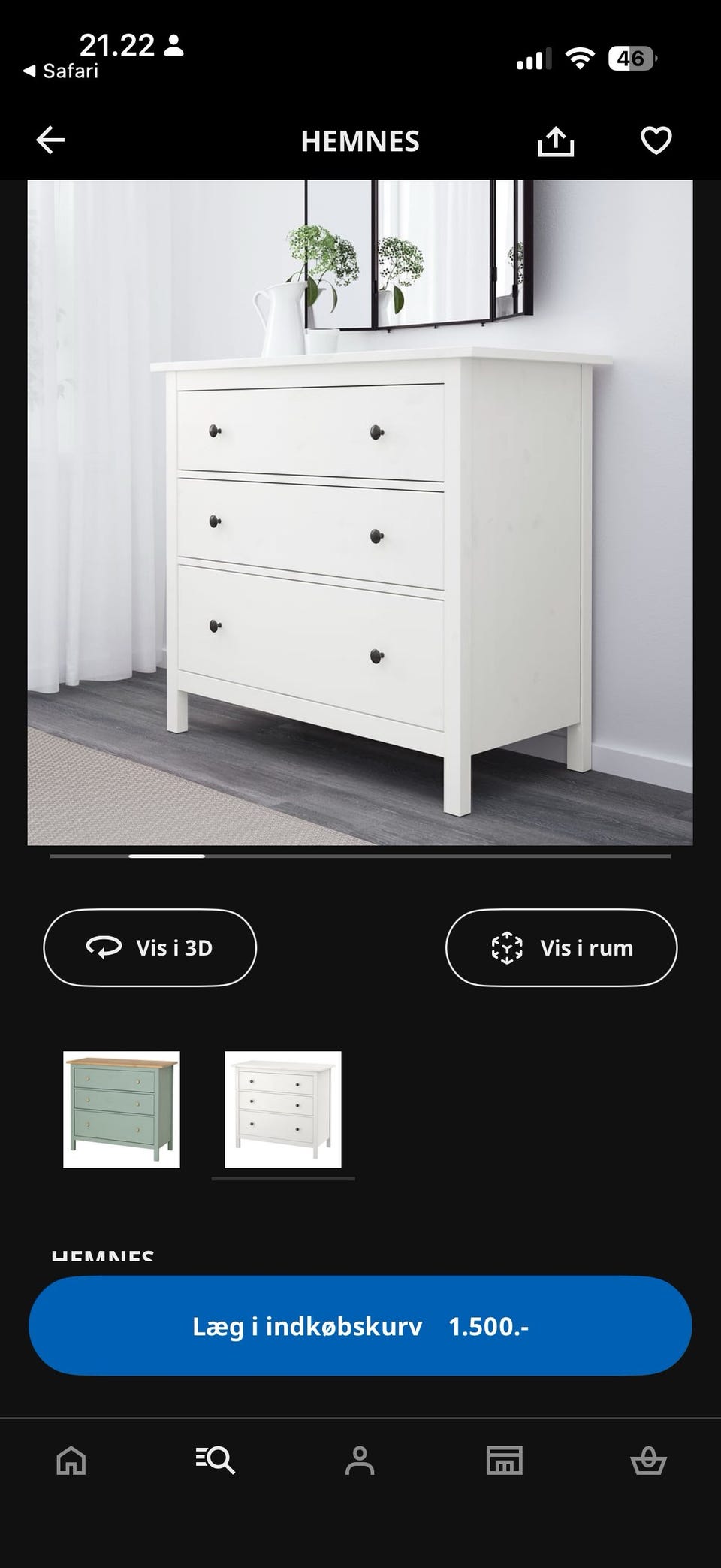Viewport: 721px width, 1568px height.
Task: Open your profile from bottom navigation
Action: [360, 1461]
